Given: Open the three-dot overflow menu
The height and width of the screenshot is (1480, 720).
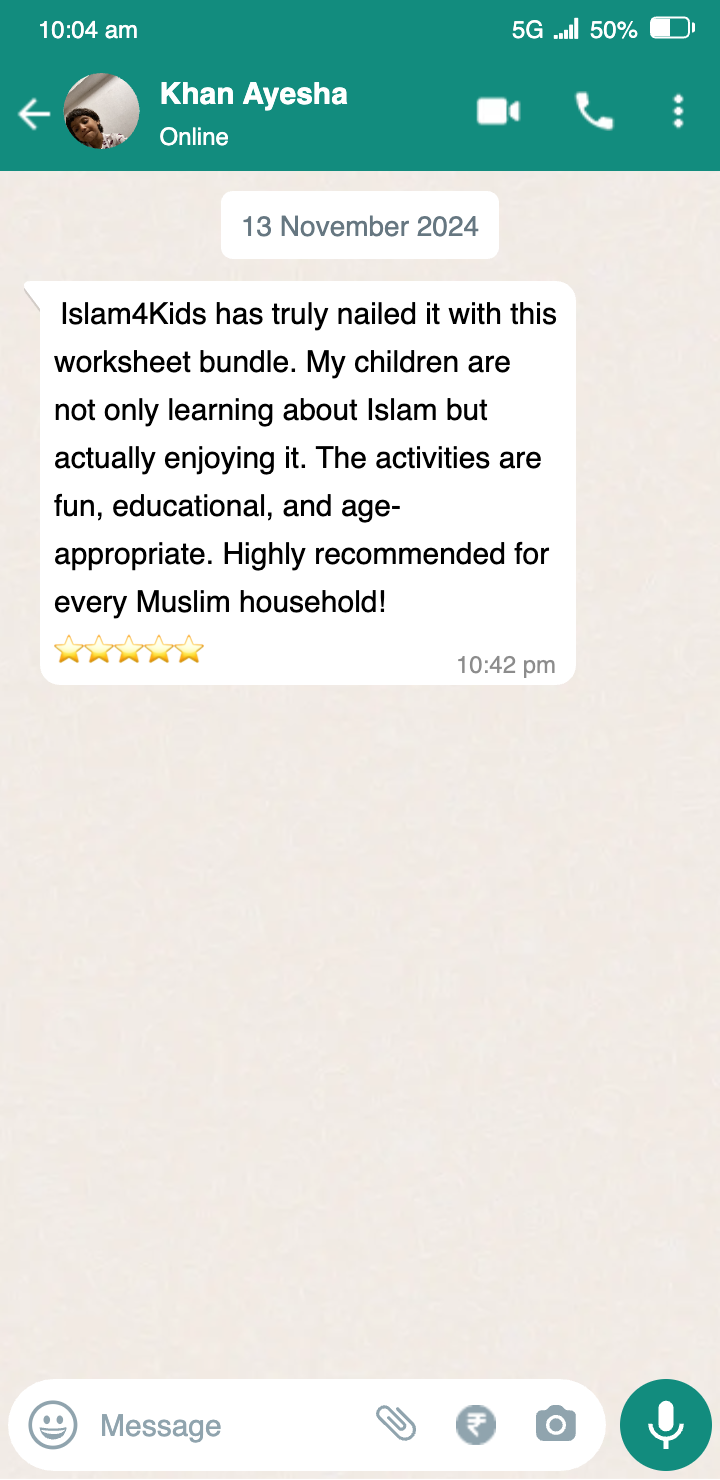Looking at the screenshot, I should pyautogui.click(x=678, y=111).
